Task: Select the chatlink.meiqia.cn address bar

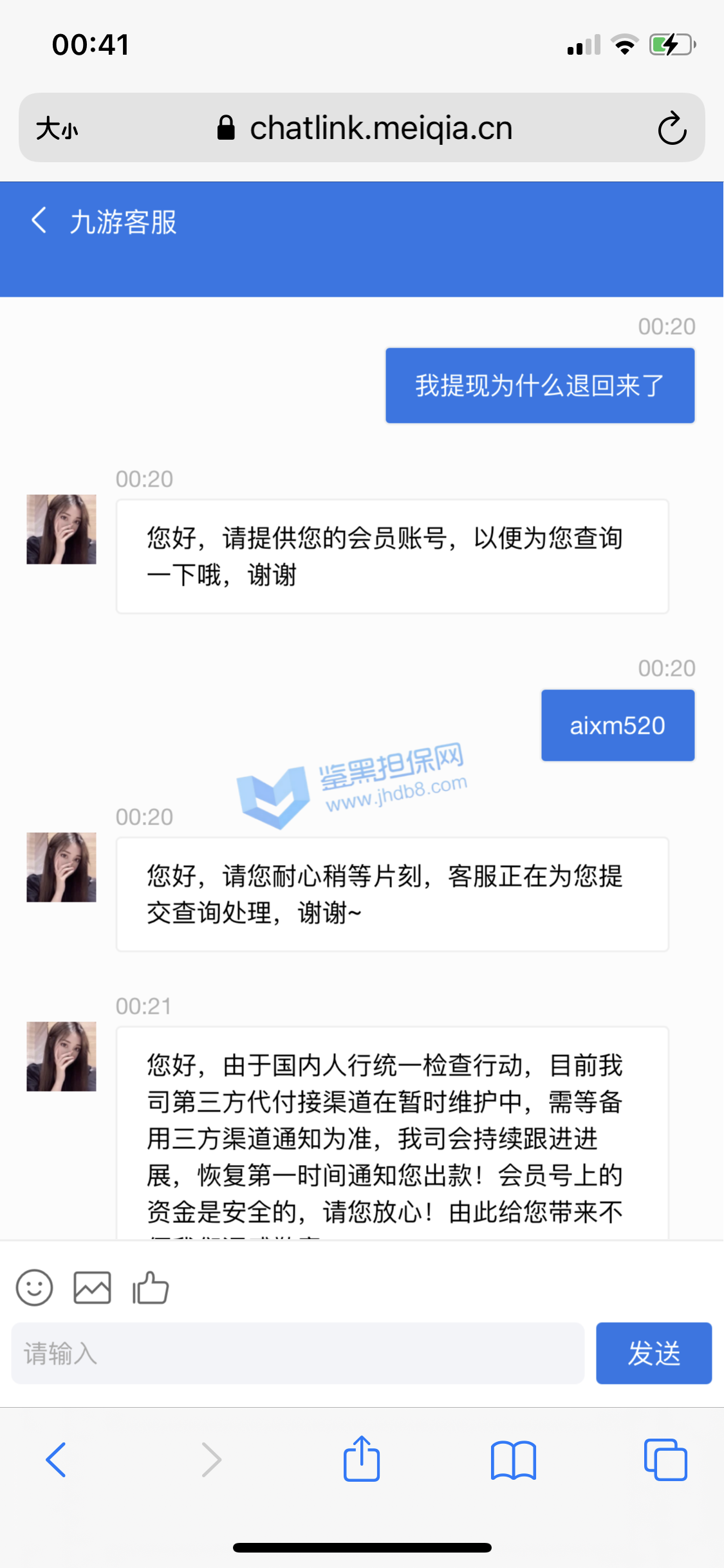Action: click(x=364, y=128)
